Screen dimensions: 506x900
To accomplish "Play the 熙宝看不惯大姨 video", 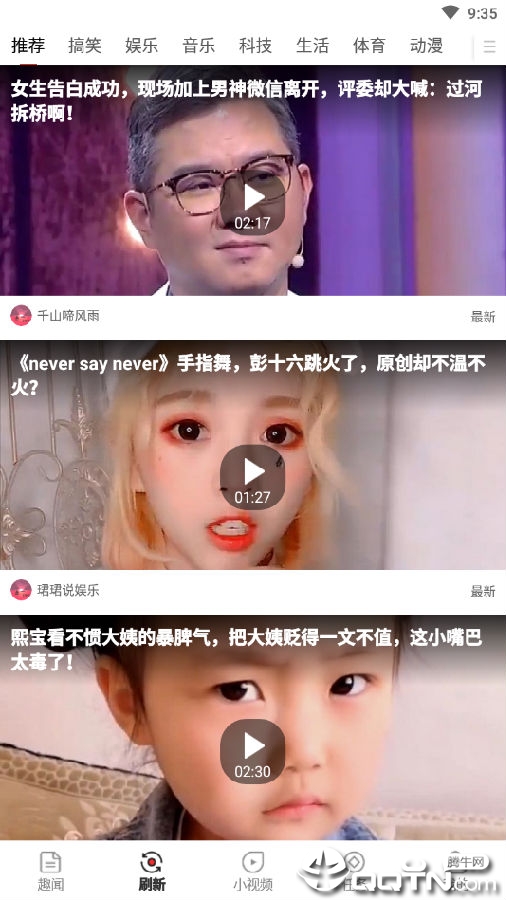I will point(252,751).
